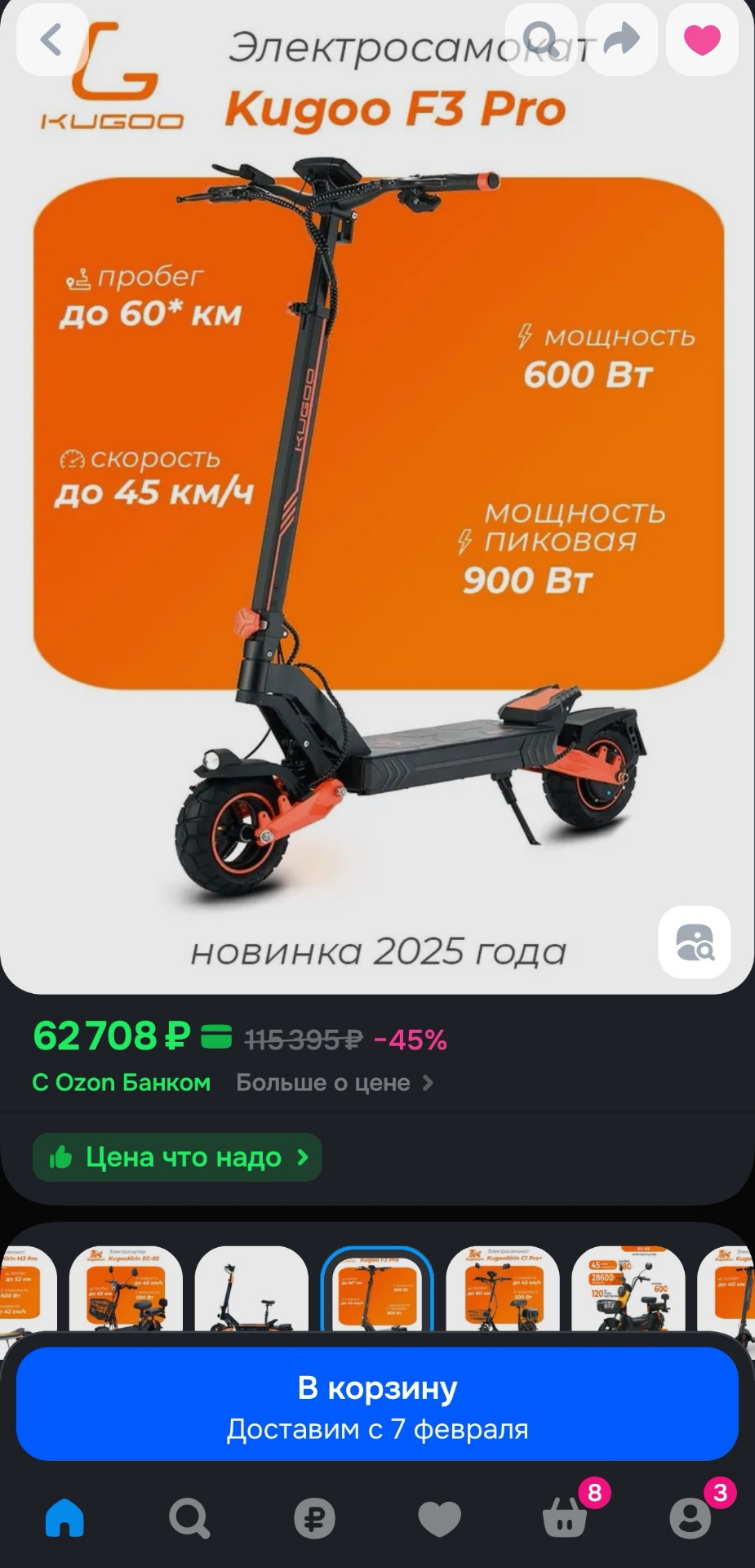Share this Kugoo F3 Pro listing

tap(621, 39)
